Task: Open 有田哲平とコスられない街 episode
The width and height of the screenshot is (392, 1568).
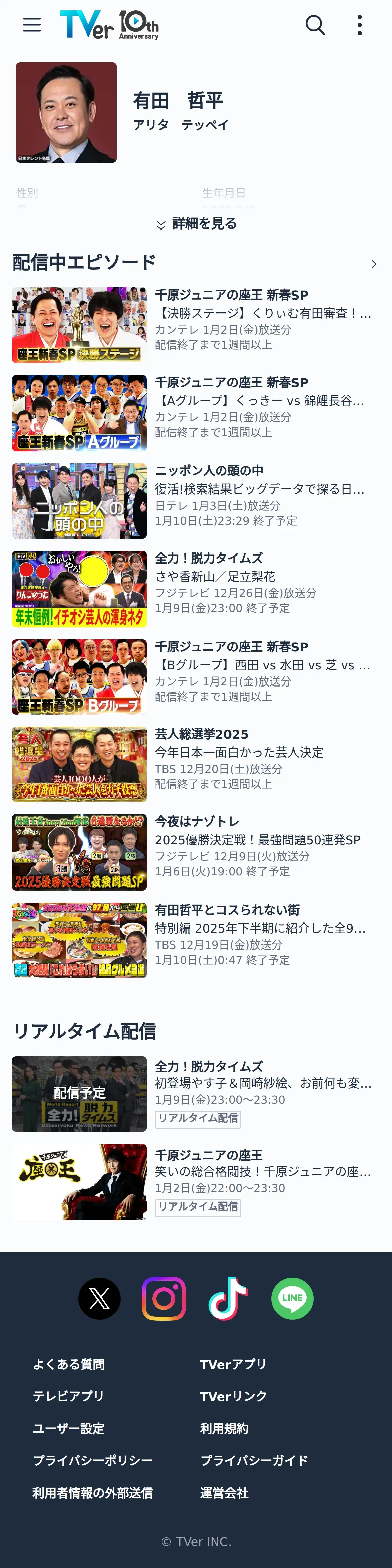Action: [196, 940]
